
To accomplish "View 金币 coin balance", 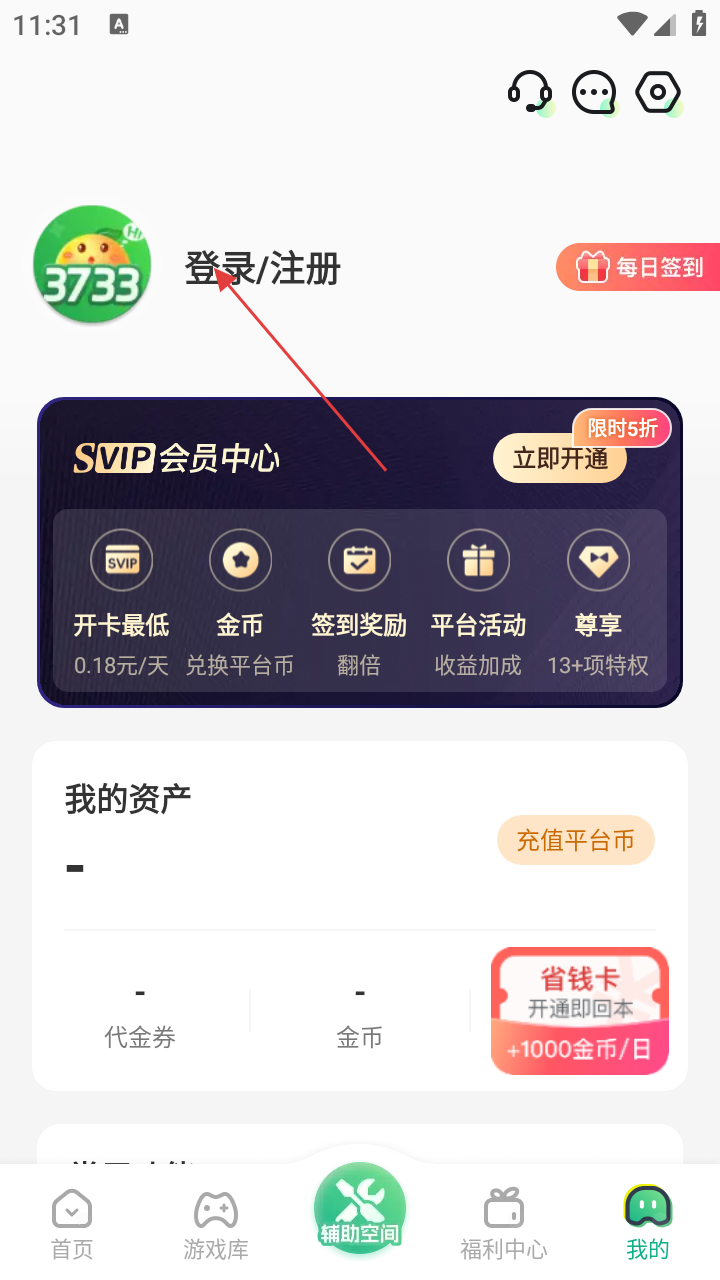I will [x=359, y=1014].
